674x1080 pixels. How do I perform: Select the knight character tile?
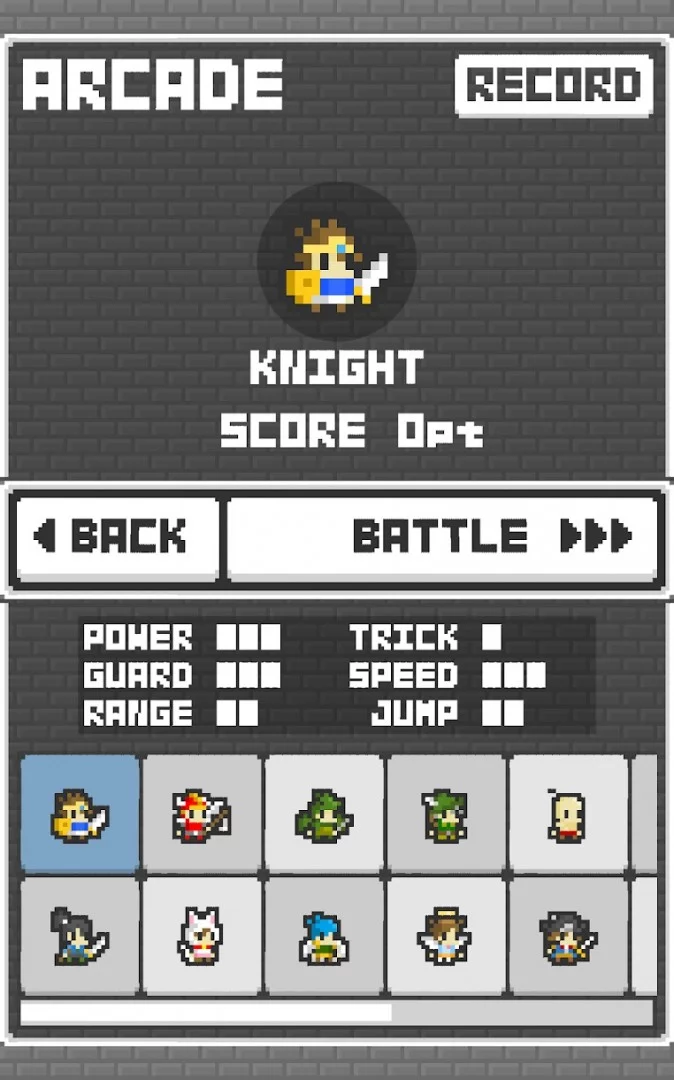(80, 814)
